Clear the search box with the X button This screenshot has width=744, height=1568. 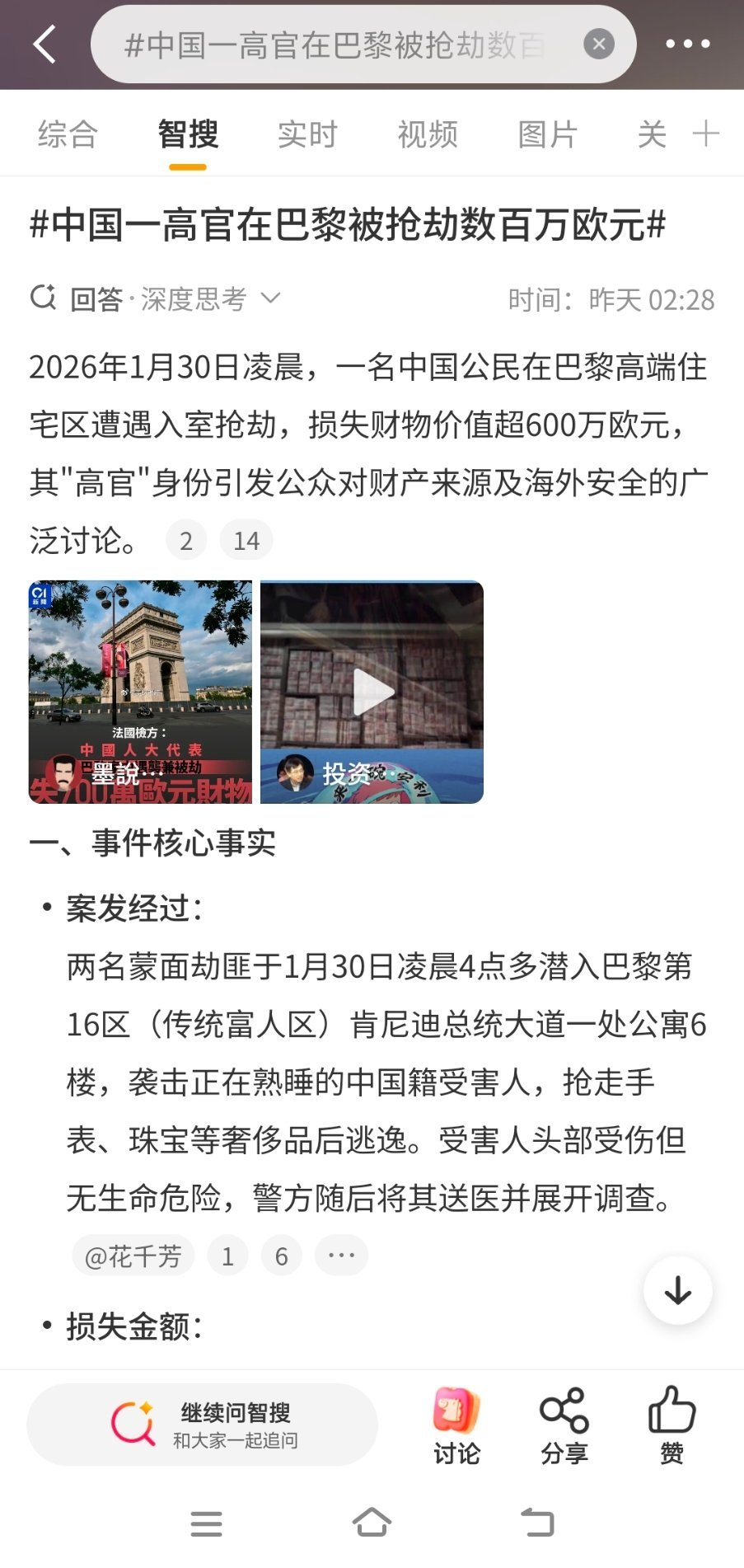tap(599, 45)
